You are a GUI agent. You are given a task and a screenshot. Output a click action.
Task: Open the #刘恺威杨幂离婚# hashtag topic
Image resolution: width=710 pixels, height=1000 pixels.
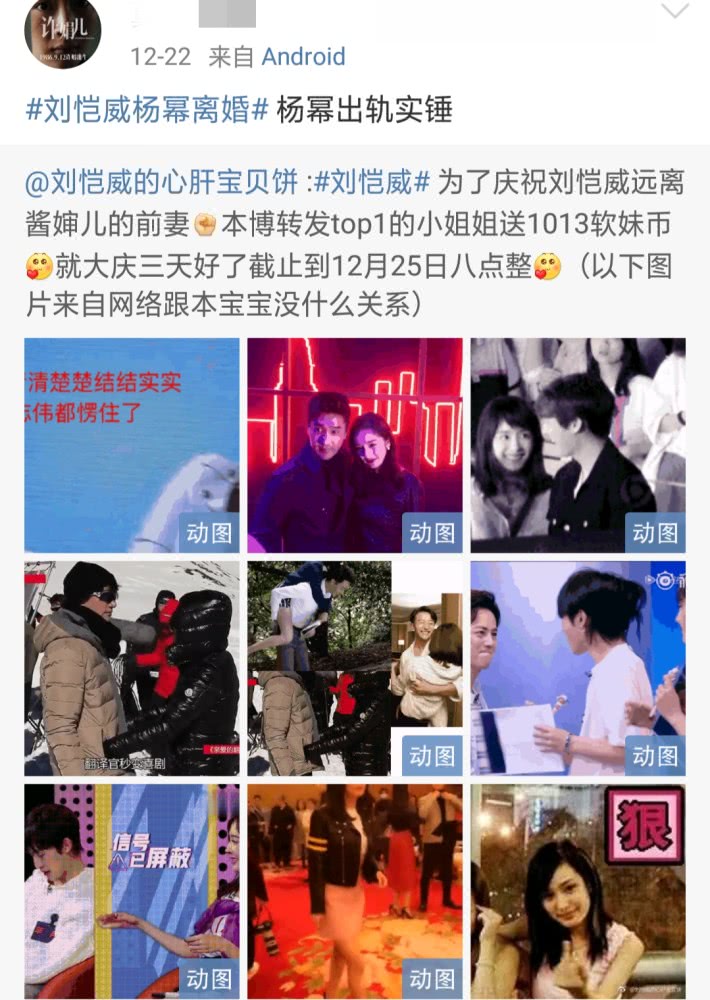coord(147,109)
